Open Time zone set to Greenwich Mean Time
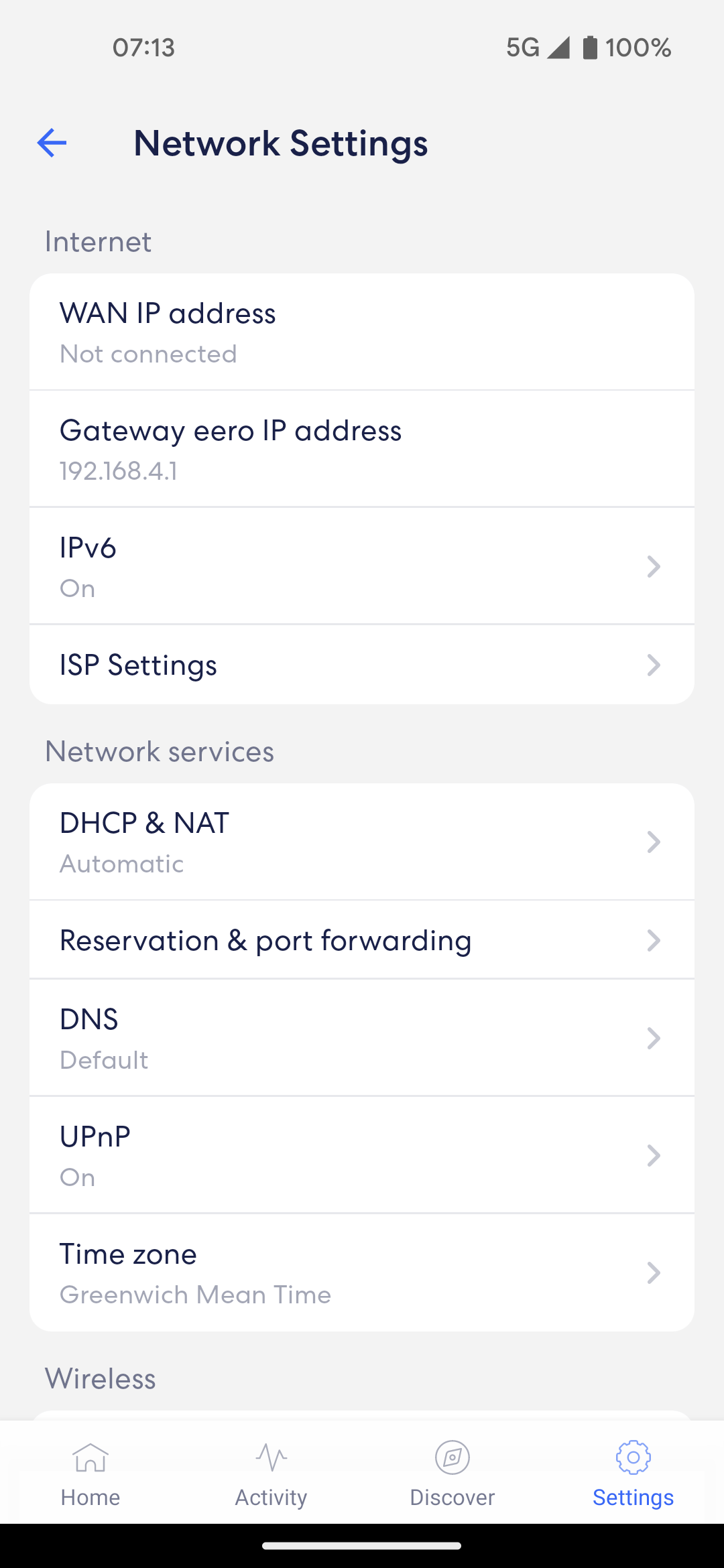 [362, 1272]
